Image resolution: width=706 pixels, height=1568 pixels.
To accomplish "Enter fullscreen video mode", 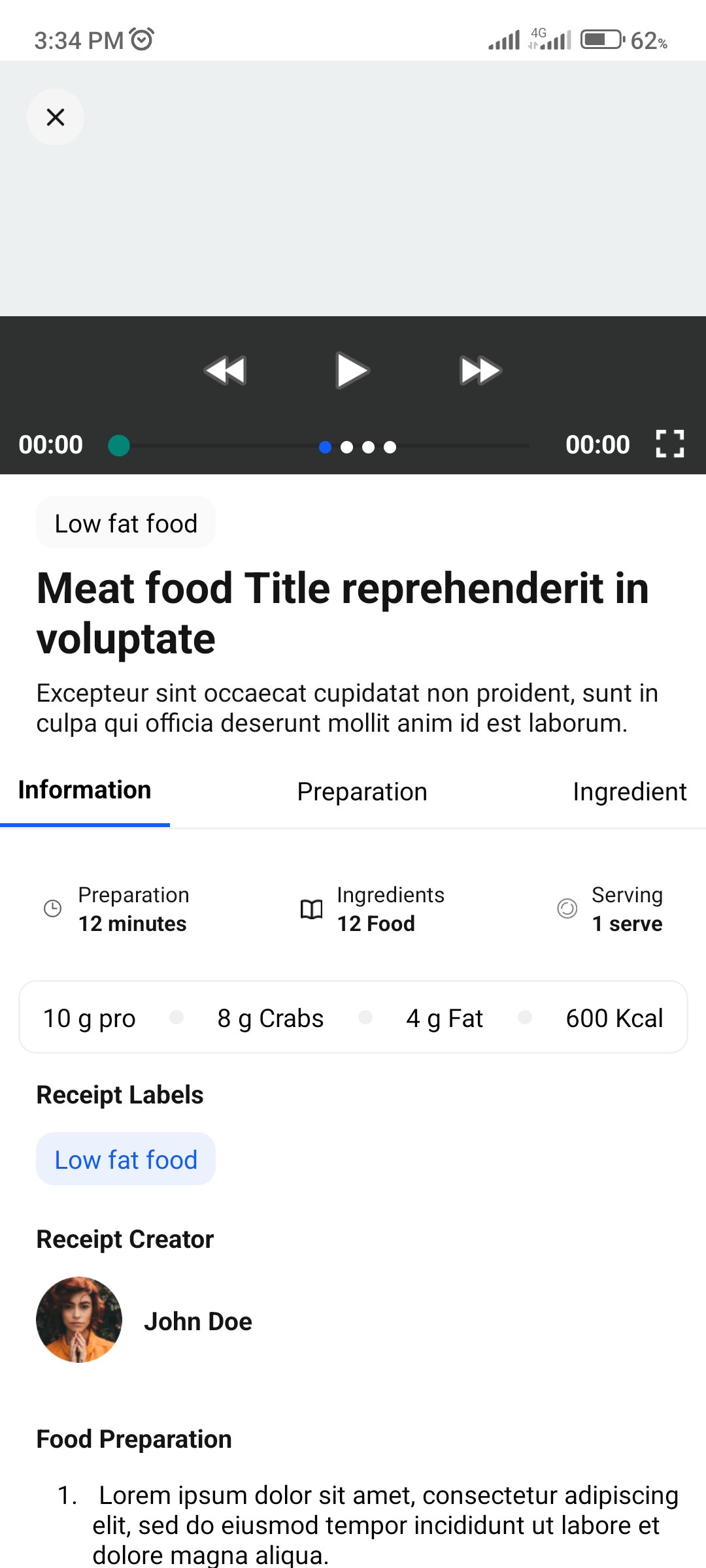I will point(669,444).
